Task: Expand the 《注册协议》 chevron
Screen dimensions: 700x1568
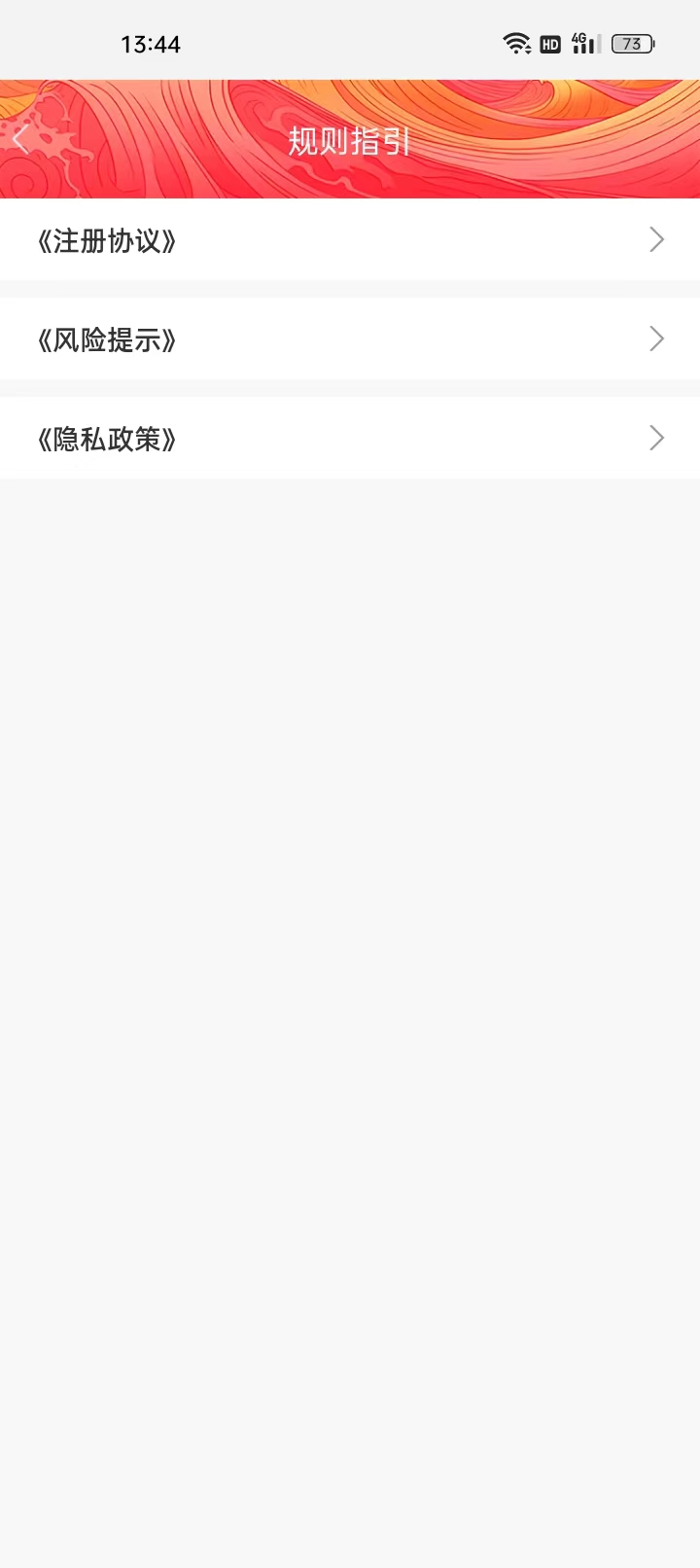Action: coord(656,239)
